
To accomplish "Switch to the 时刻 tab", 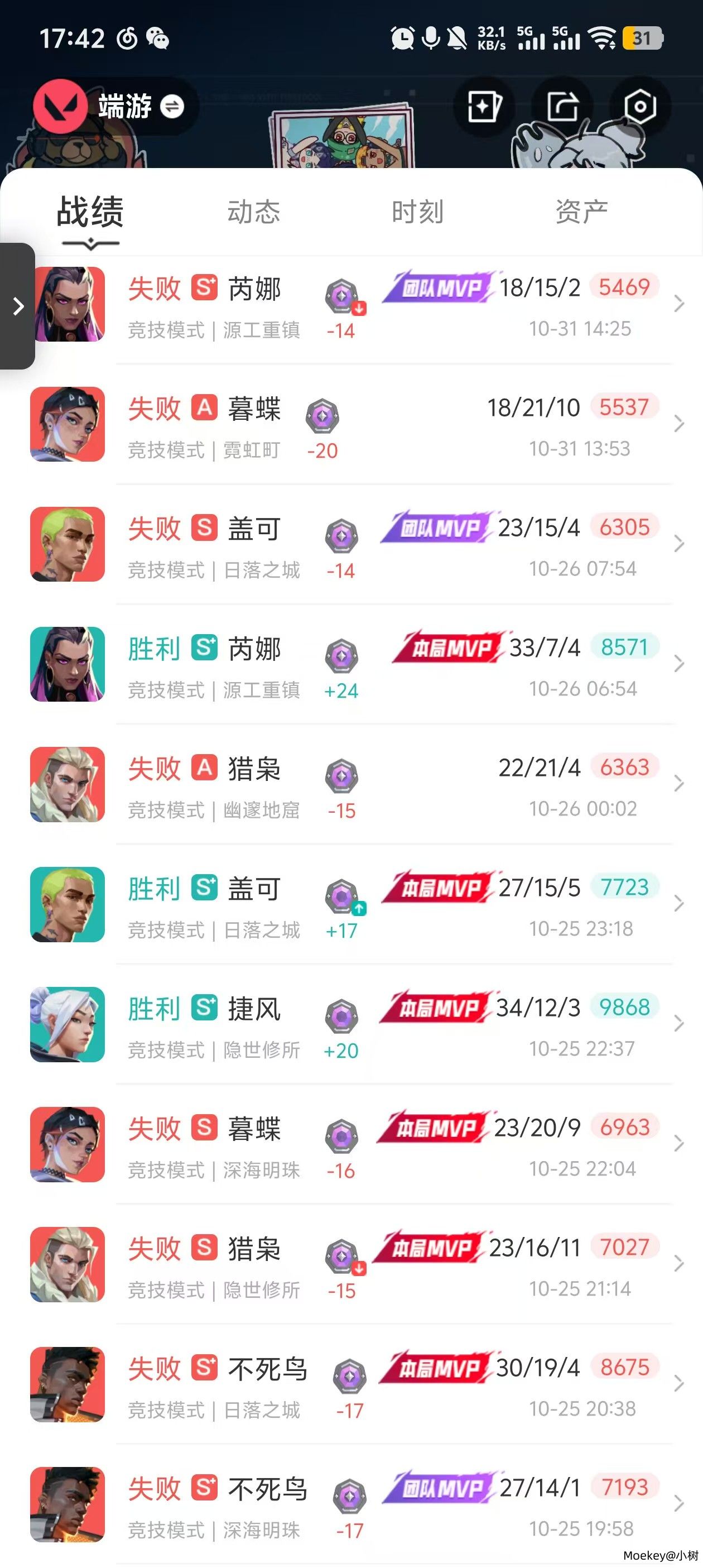I will tap(417, 212).
